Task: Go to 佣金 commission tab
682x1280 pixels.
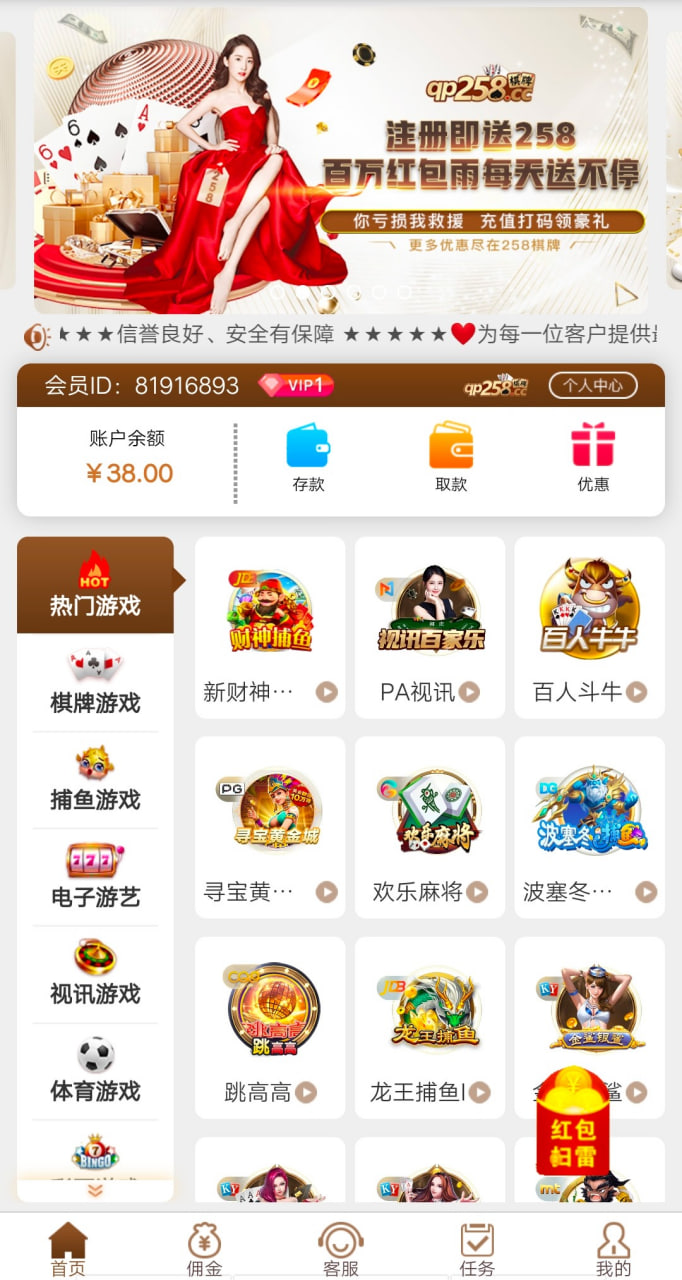Action: pyautogui.click(x=205, y=1249)
